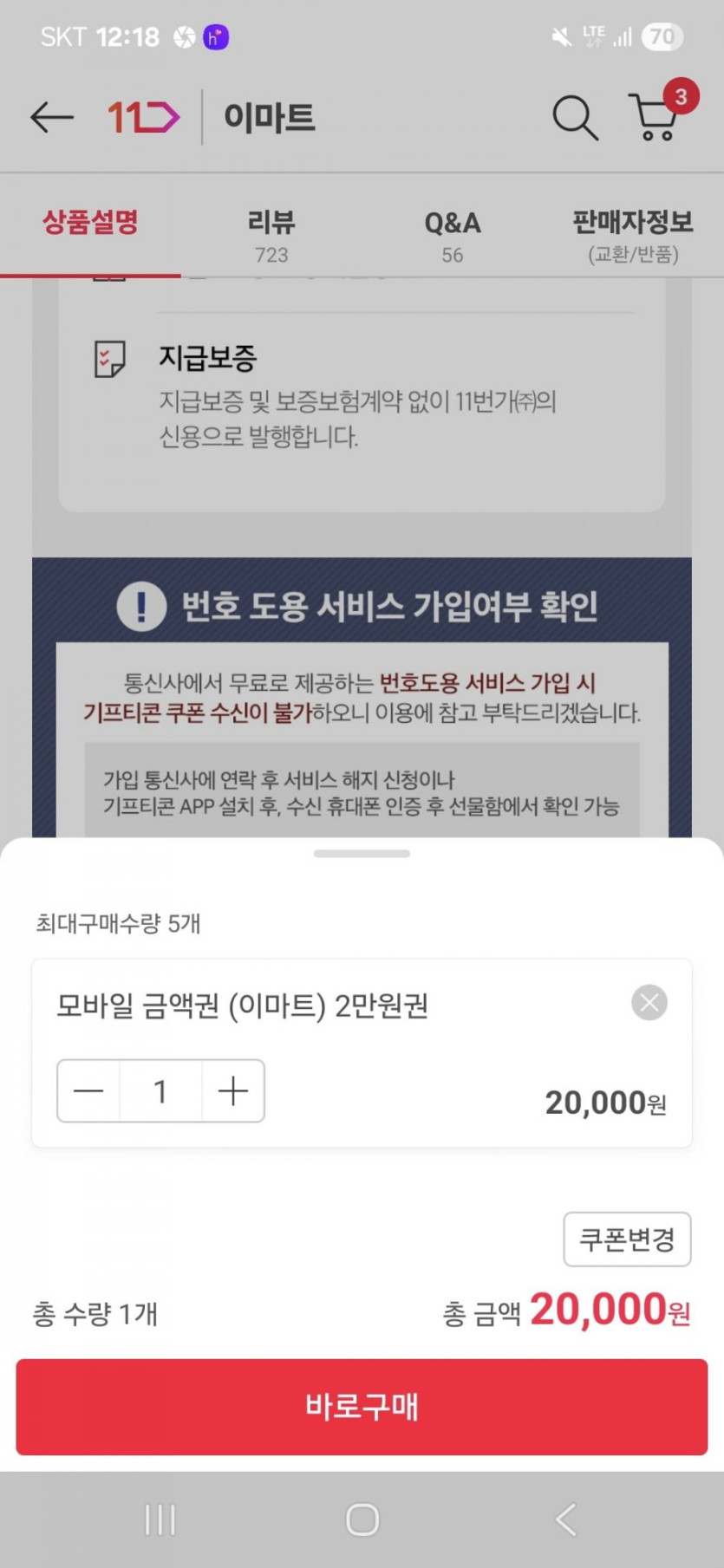Select the 상품설명 tab
724x1568 pixels.
[90, 224]
